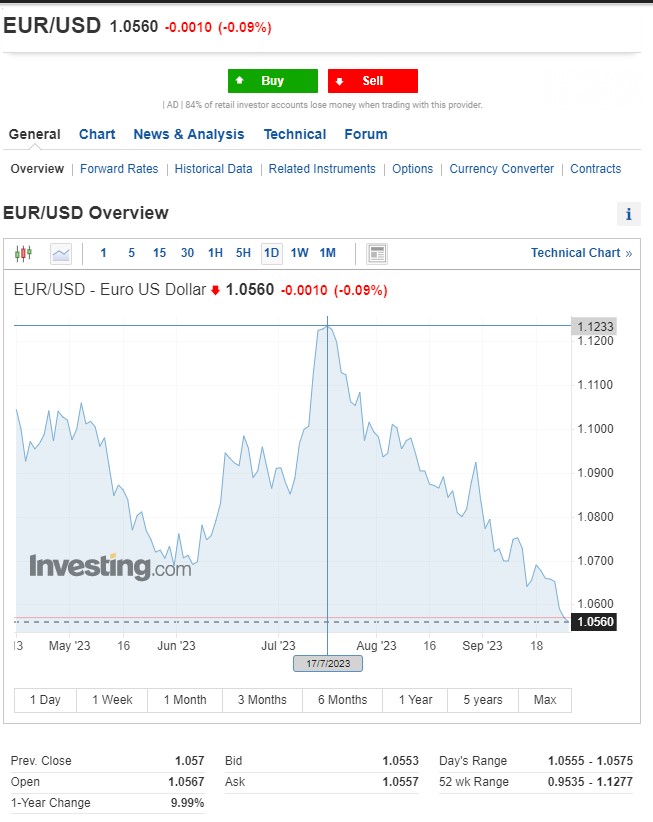
Task: Select the Max chart range
Action: [x=545, y=700]
